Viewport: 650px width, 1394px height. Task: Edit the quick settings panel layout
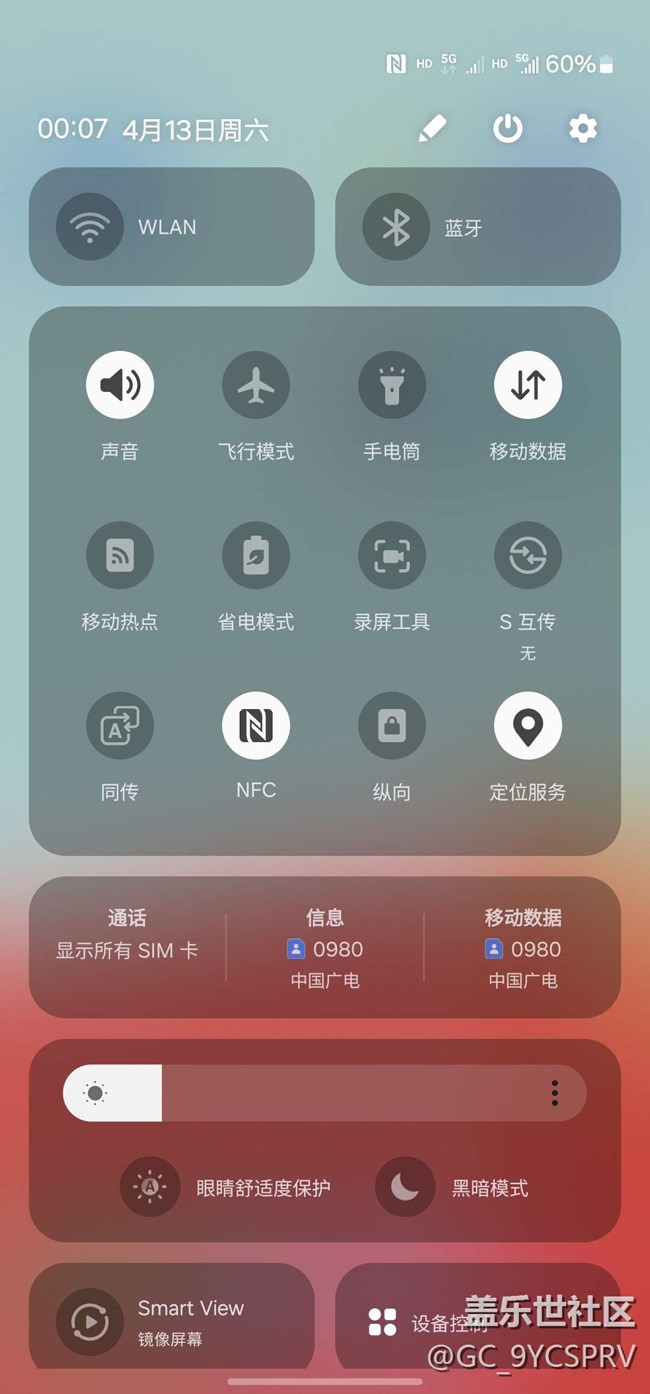432,128
